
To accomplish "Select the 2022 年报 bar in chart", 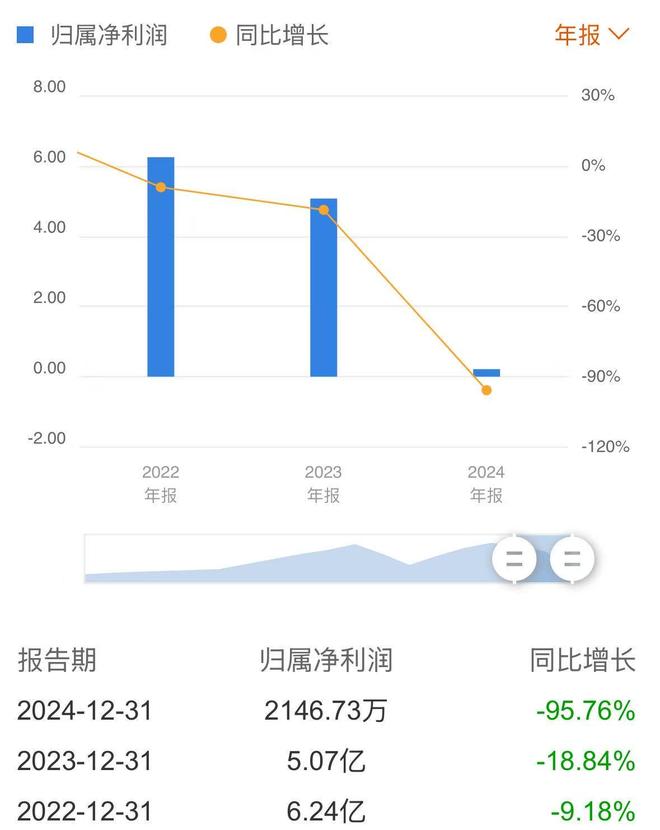I will click(x=161, y=267).
